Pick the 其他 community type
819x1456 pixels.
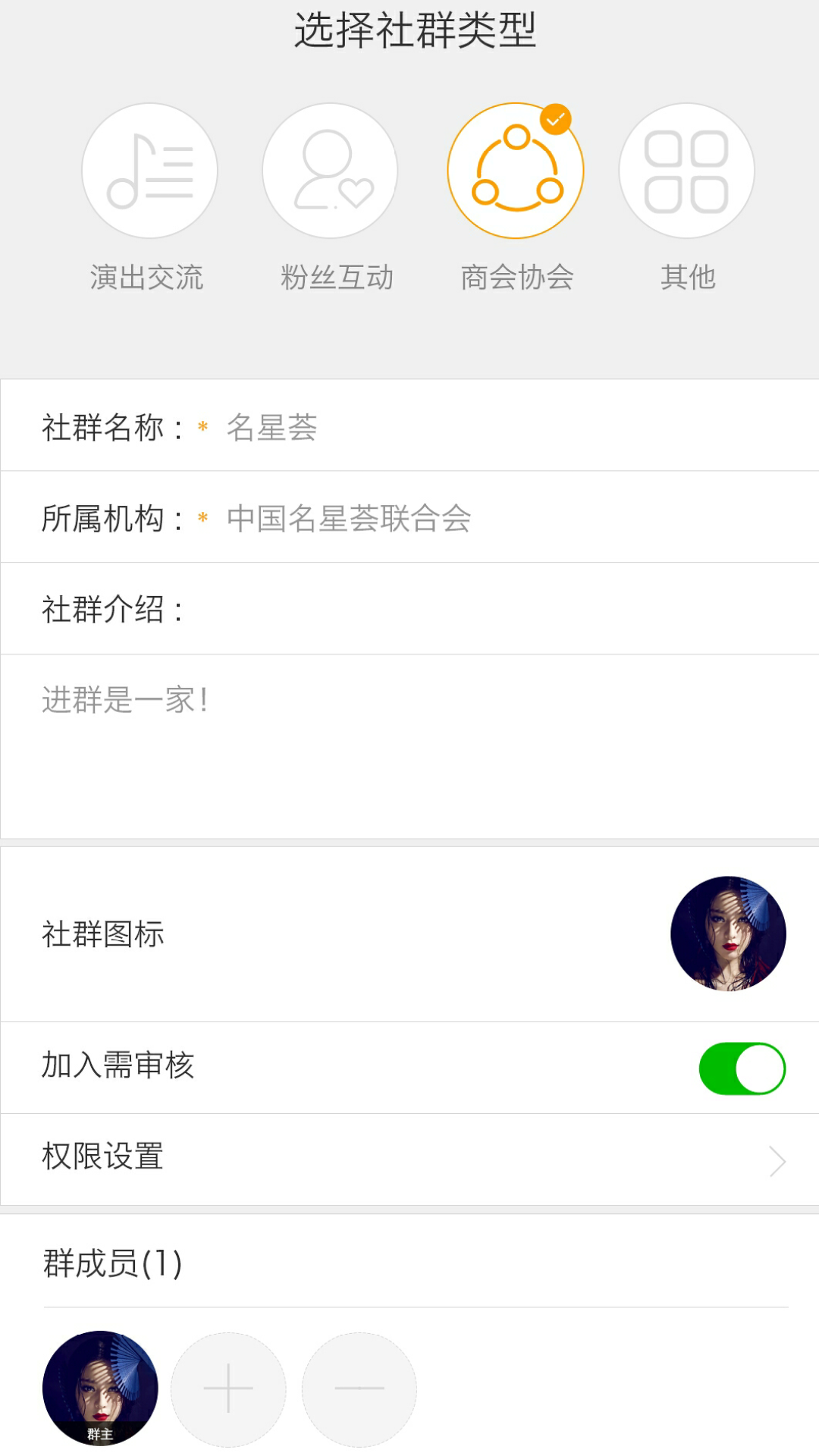(x=687, y=171)
